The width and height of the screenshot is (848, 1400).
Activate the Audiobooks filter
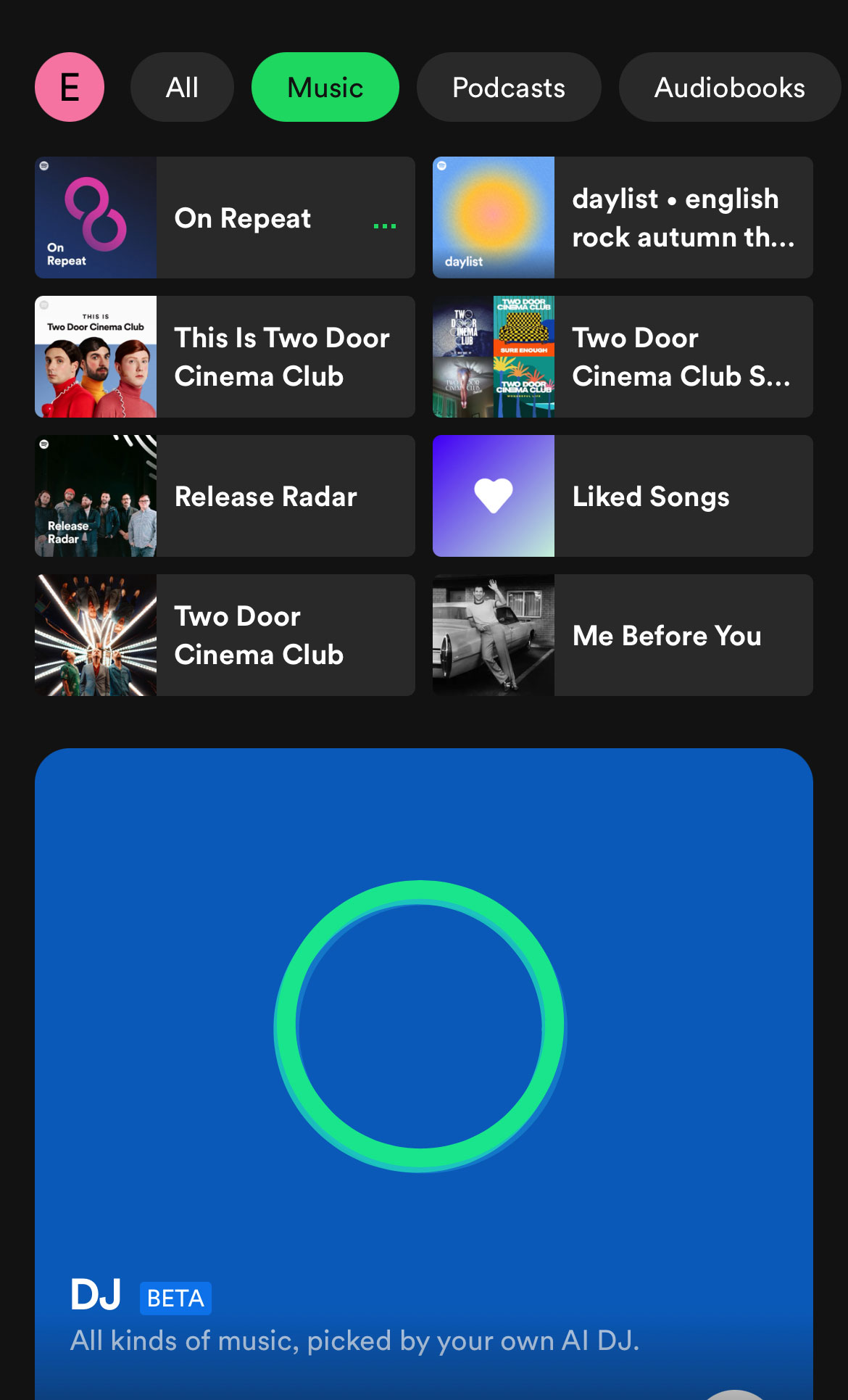[x=729, y=86]
